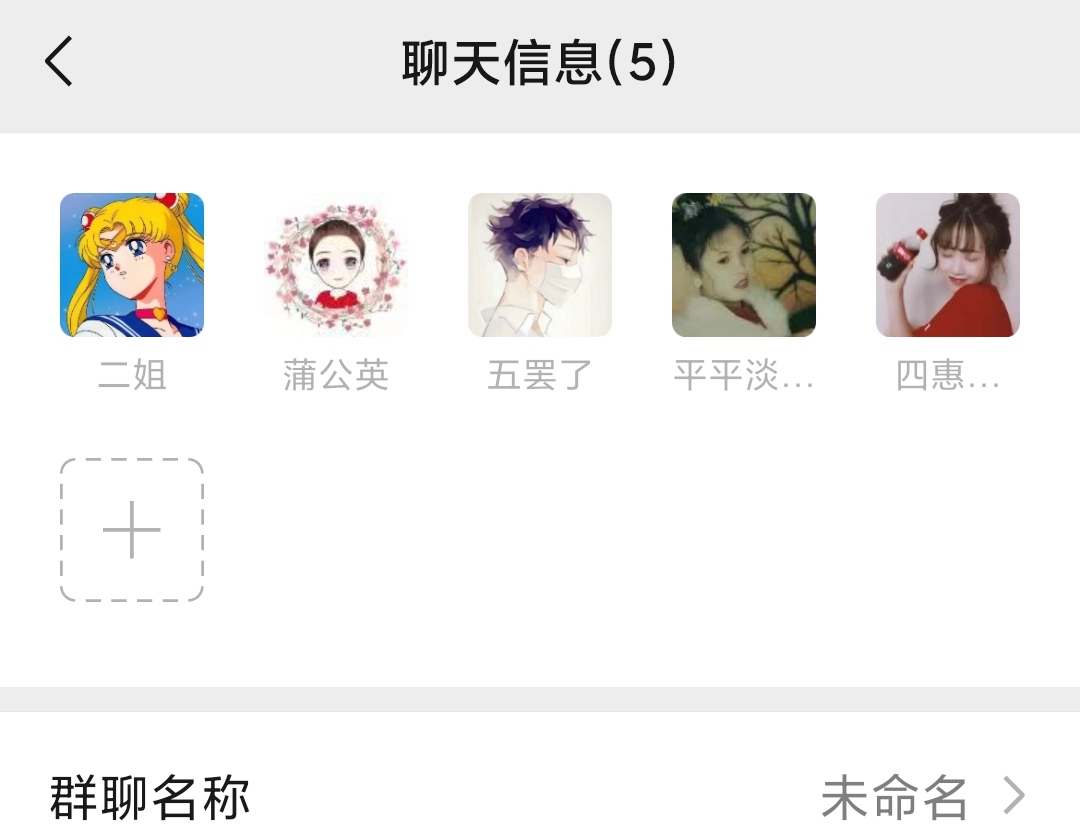The image size is (1080, 832).
Task: View profile of member starting with 四惠
Action: (948, 265)
